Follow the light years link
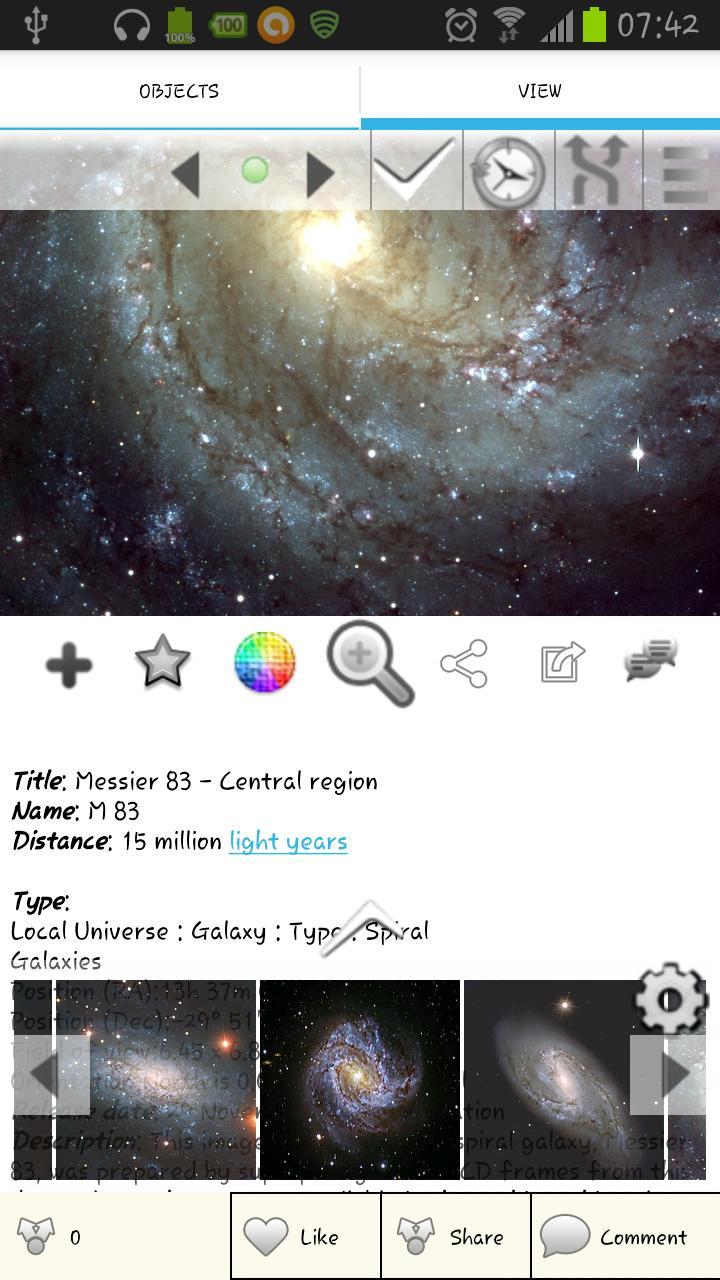Screen dimensions: 720x1280 288,841
